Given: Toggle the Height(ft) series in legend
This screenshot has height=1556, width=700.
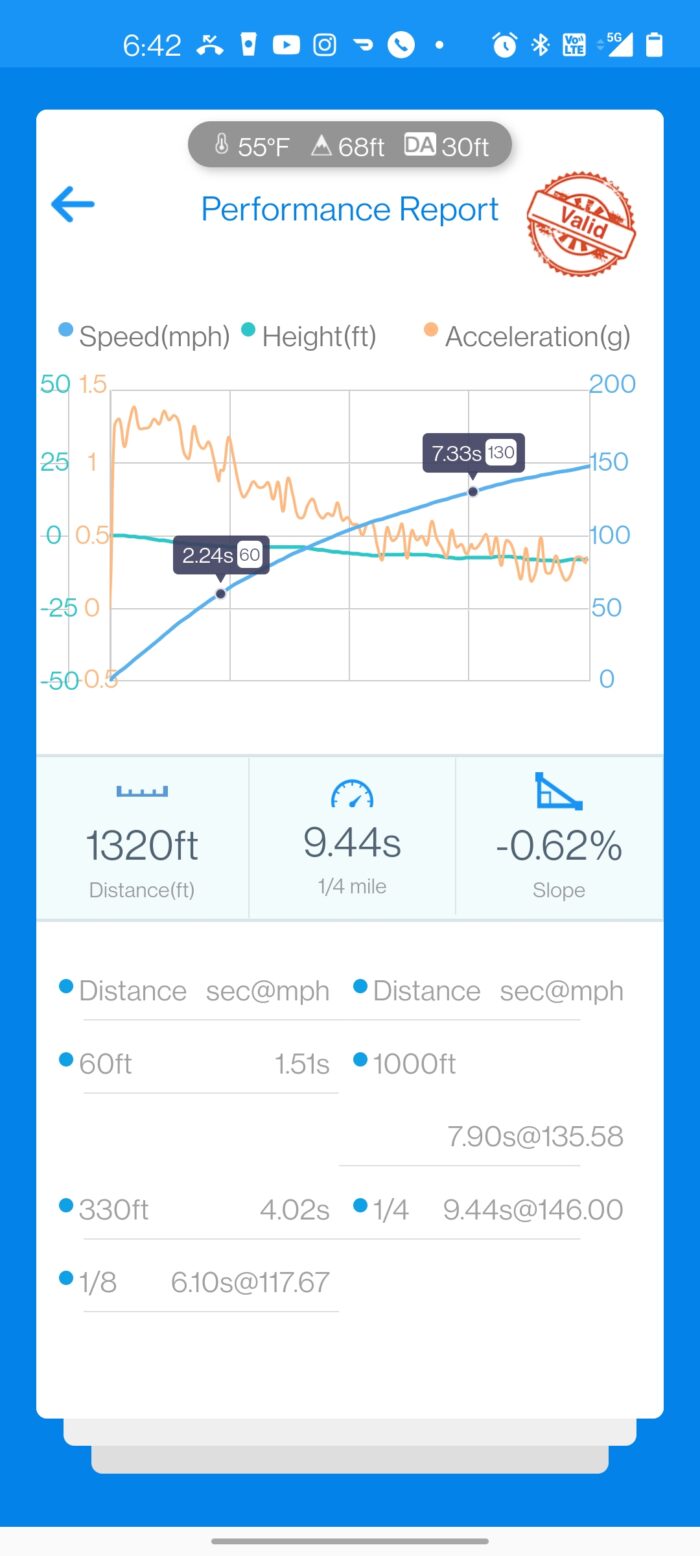Looking at the screenshot, I should tap(310, 337).
